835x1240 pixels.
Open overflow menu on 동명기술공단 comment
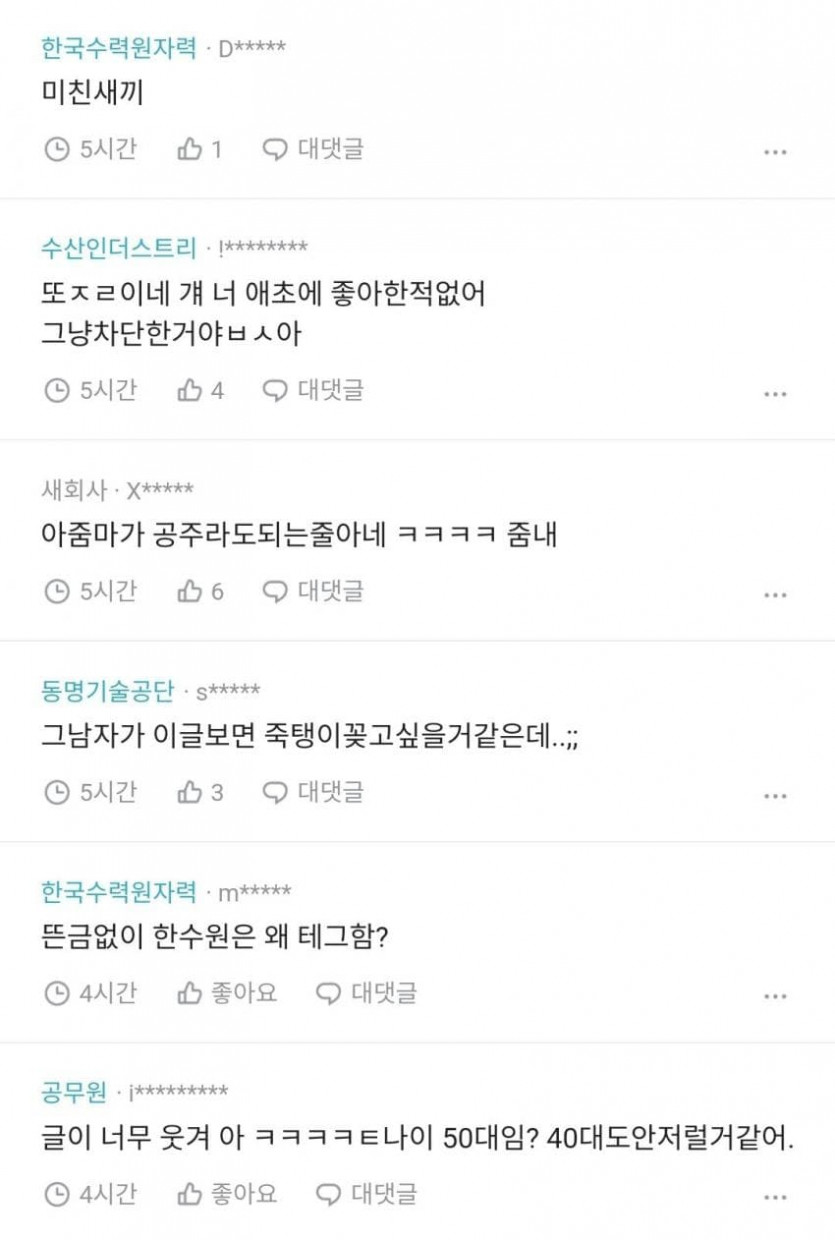(775, 796)
